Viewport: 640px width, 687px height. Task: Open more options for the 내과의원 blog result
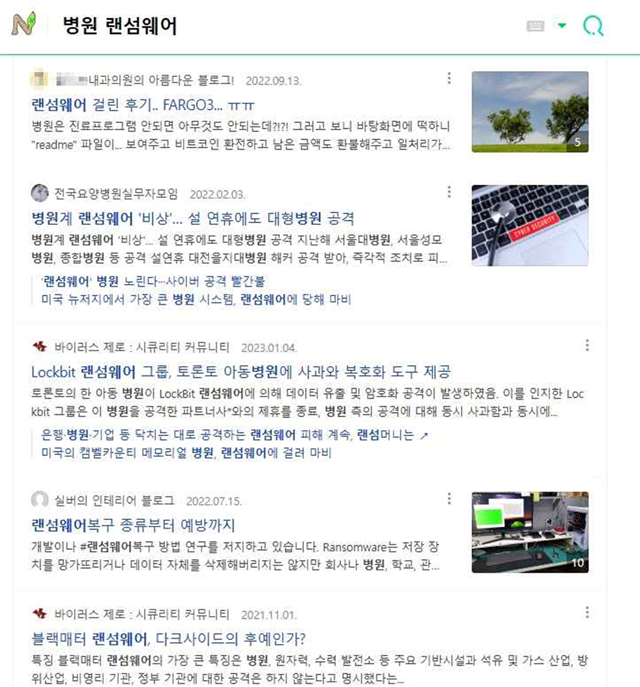(x=449, y=79)
